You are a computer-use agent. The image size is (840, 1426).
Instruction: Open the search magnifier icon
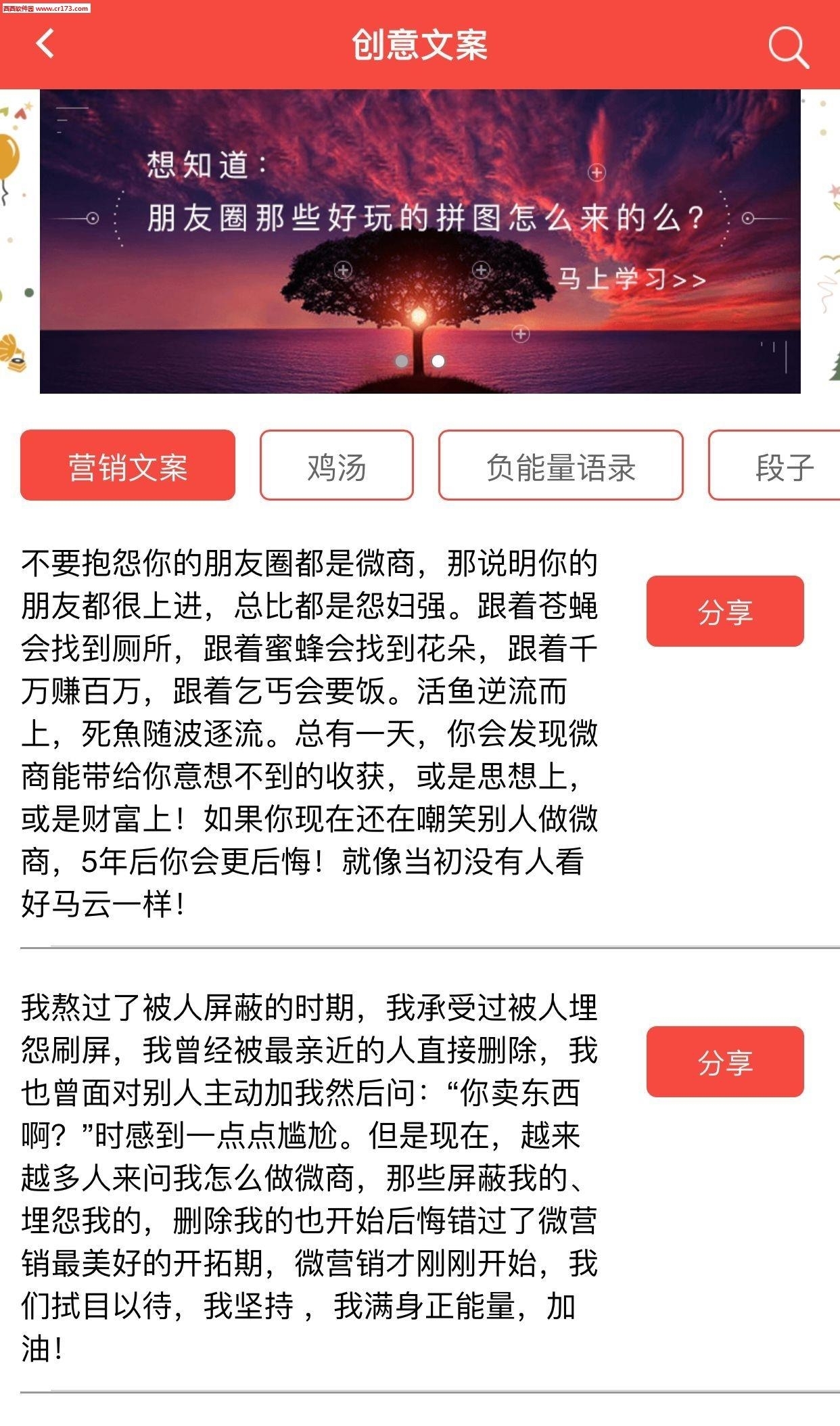(x=789, y=47)
